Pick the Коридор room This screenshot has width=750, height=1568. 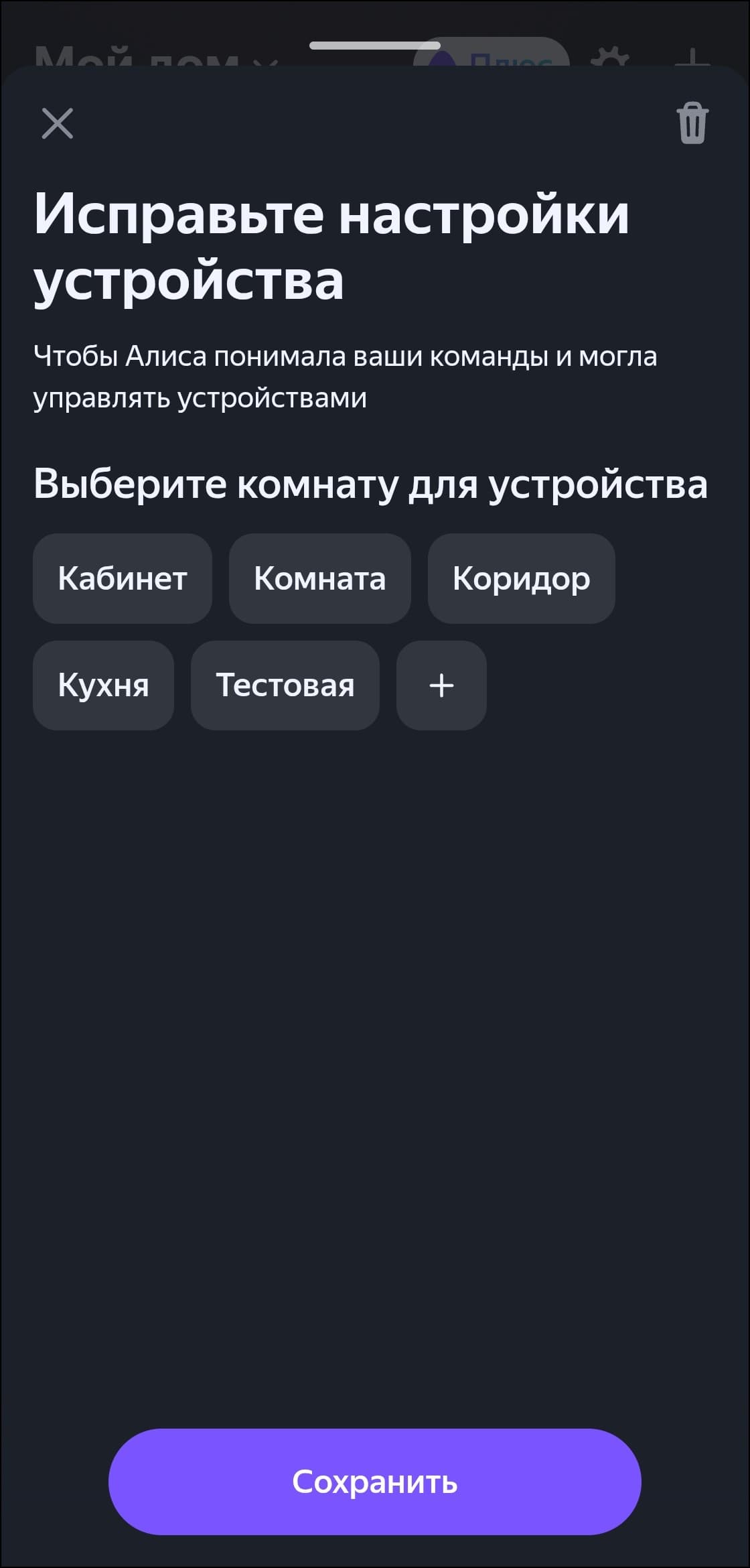pyautogui.click(x=521, y=578)
